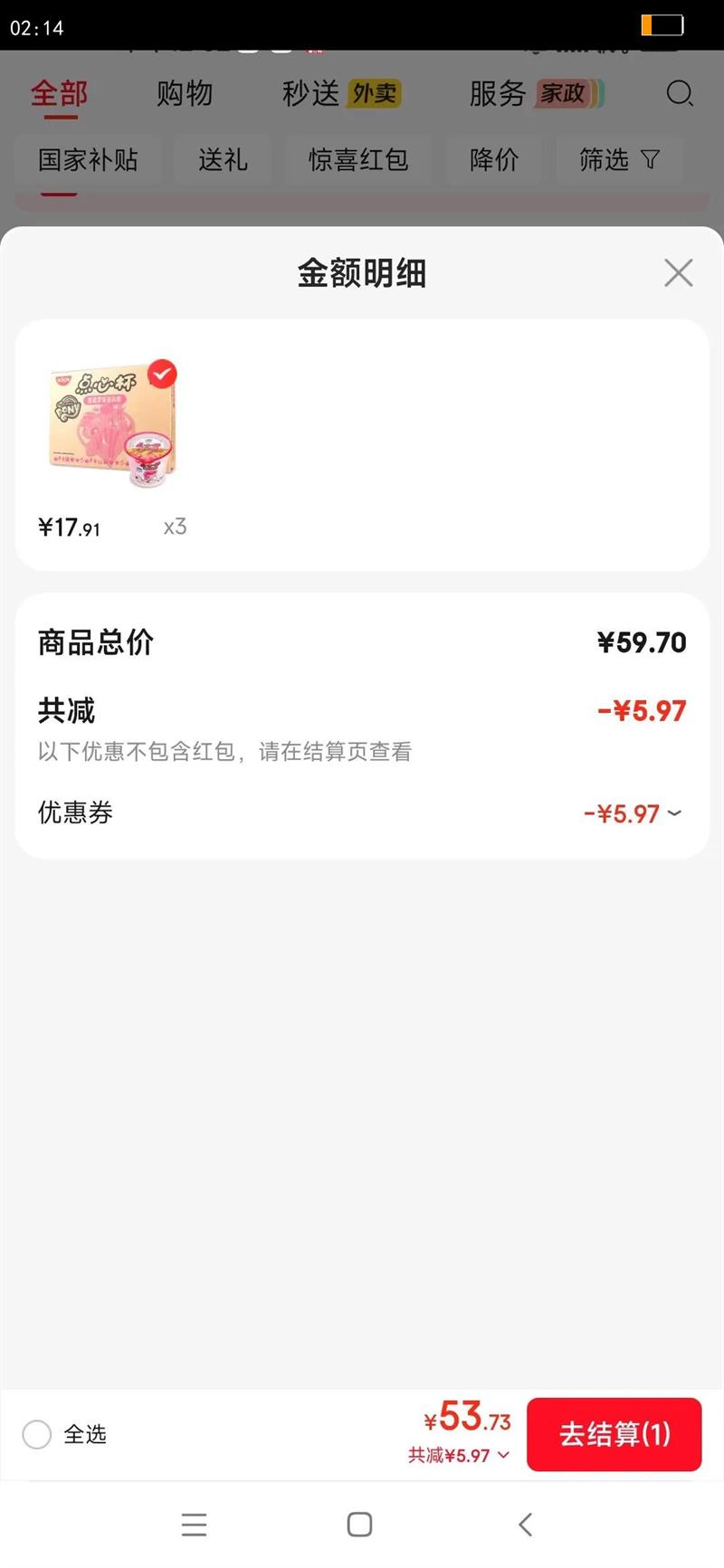This screenshot has width=724, height=1568.
Task: Return to the system home screen
Action: [x=359, y=1525]
